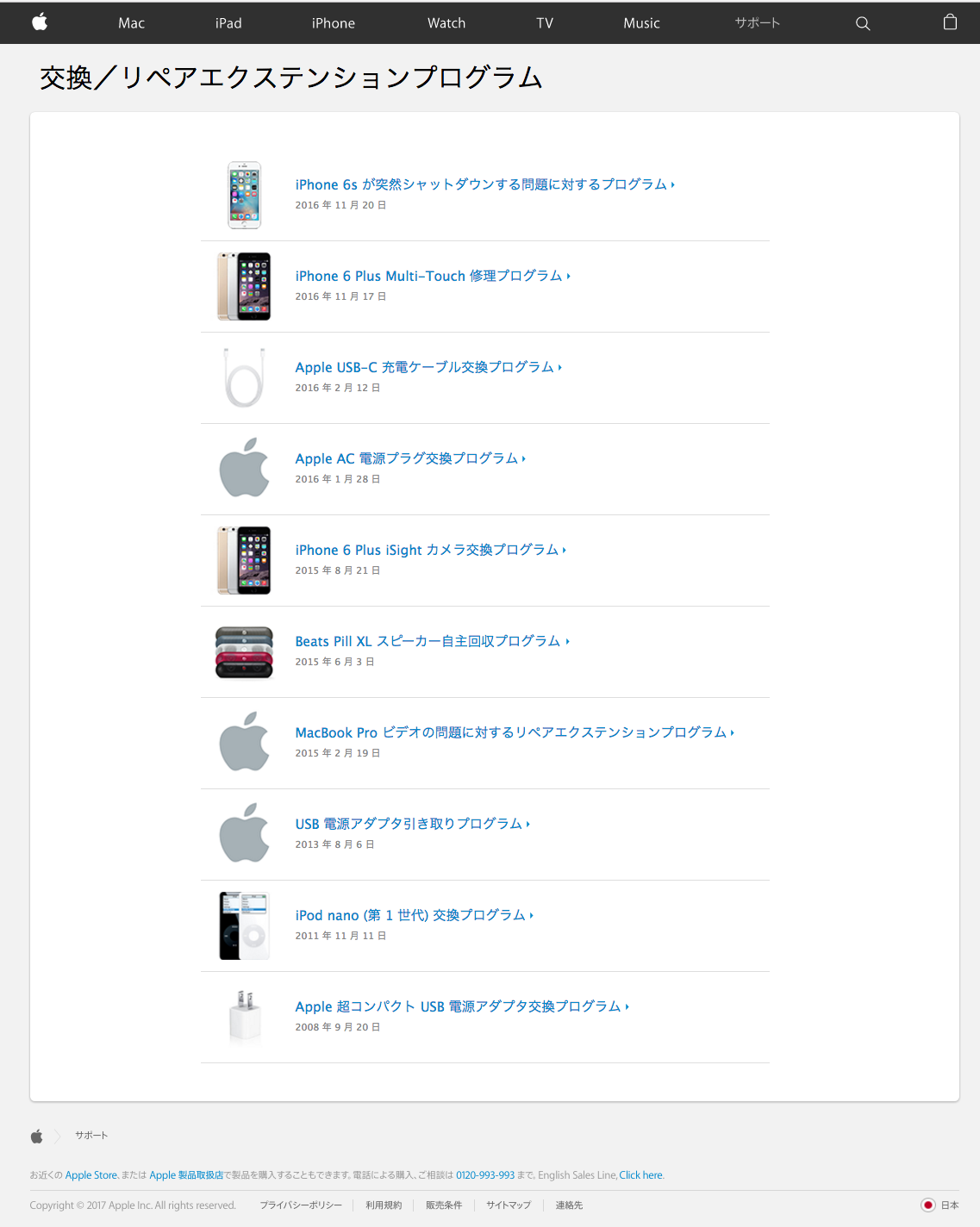Open the Watch section
The width and height of the screenshot is (980, 1227).
446,23
